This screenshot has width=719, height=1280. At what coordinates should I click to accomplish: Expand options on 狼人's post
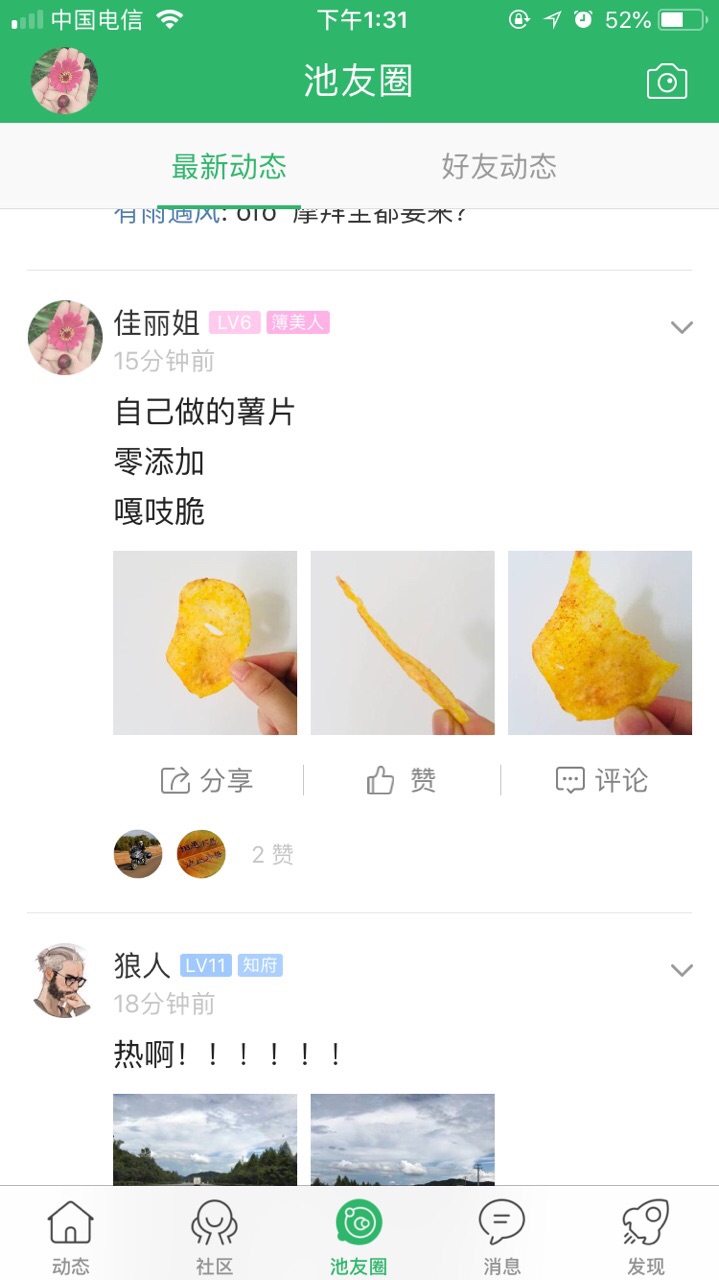(682, 970)
